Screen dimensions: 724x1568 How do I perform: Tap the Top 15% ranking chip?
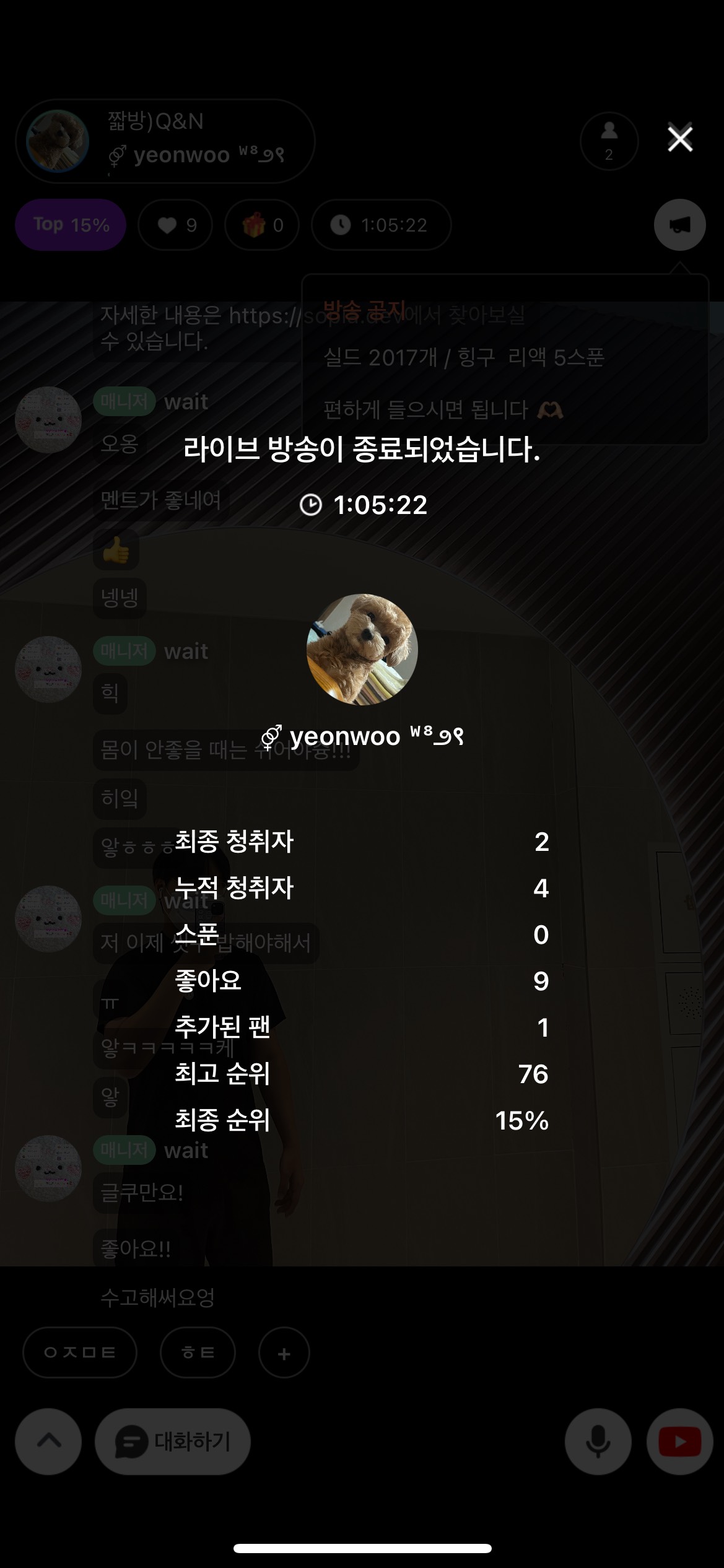tap(71, 225)
